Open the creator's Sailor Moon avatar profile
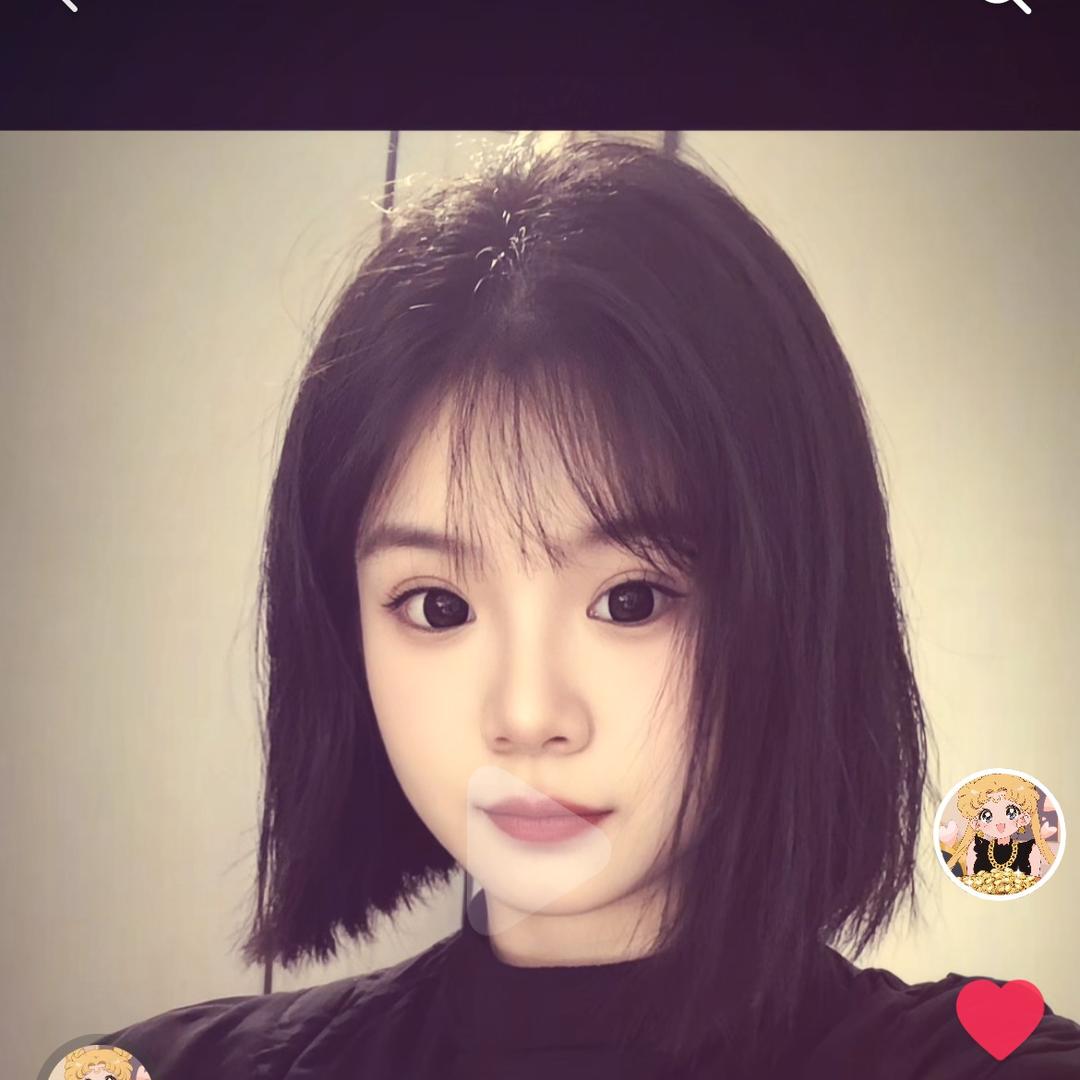Viewport: 1080px width, 1080px height. 999,833
